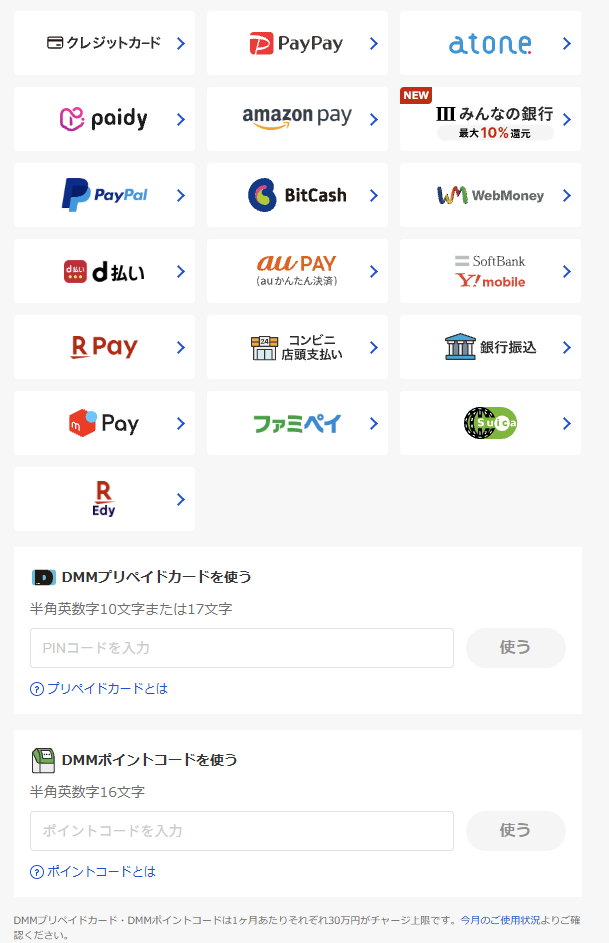Choose d払い payment
Image resolution: width=609 pixels, height=943 pixels.
pos(104,271)
